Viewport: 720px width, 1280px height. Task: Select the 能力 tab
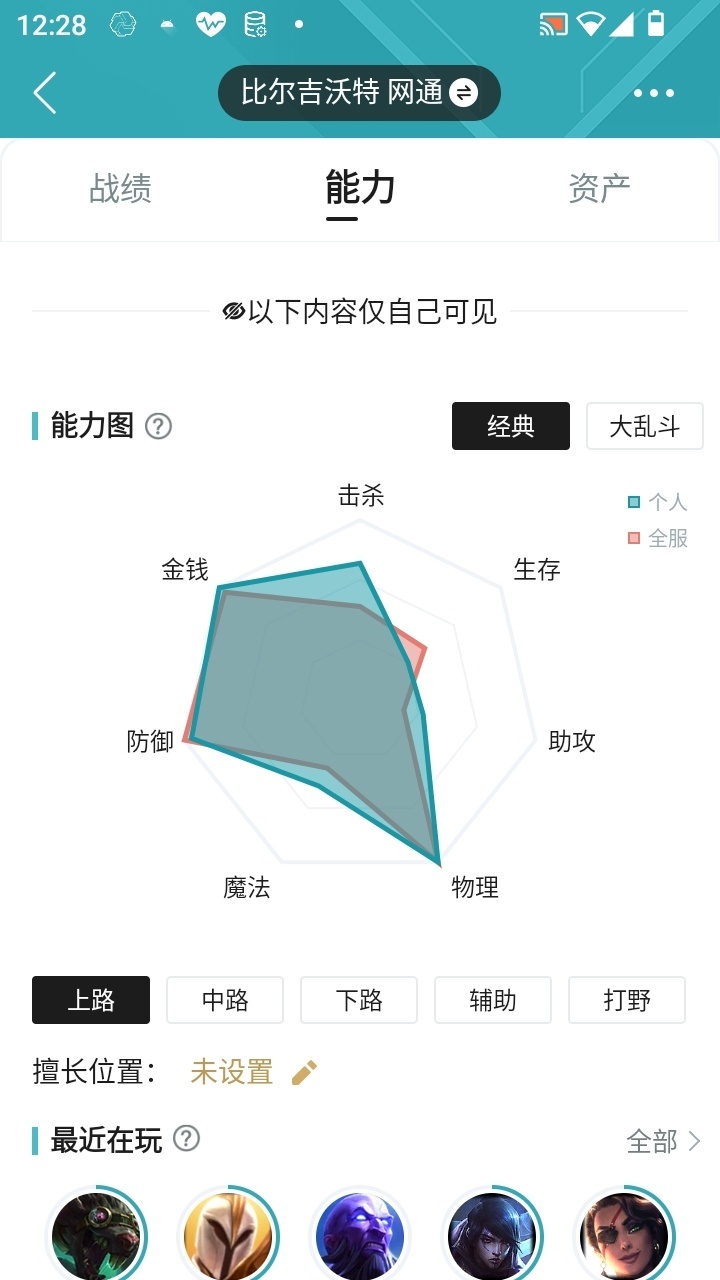coord(360,188)
